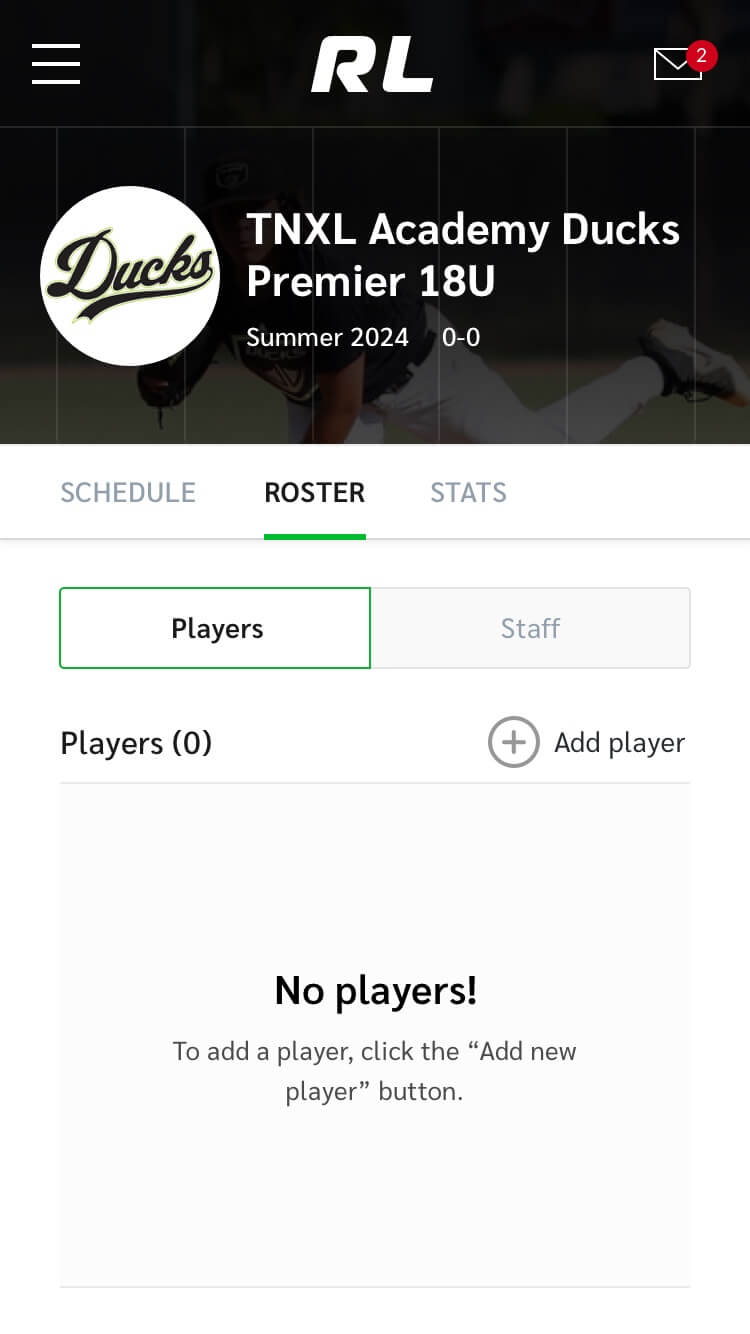
Task: Switch to the STATS tab
Action: [x=468, y=492]
